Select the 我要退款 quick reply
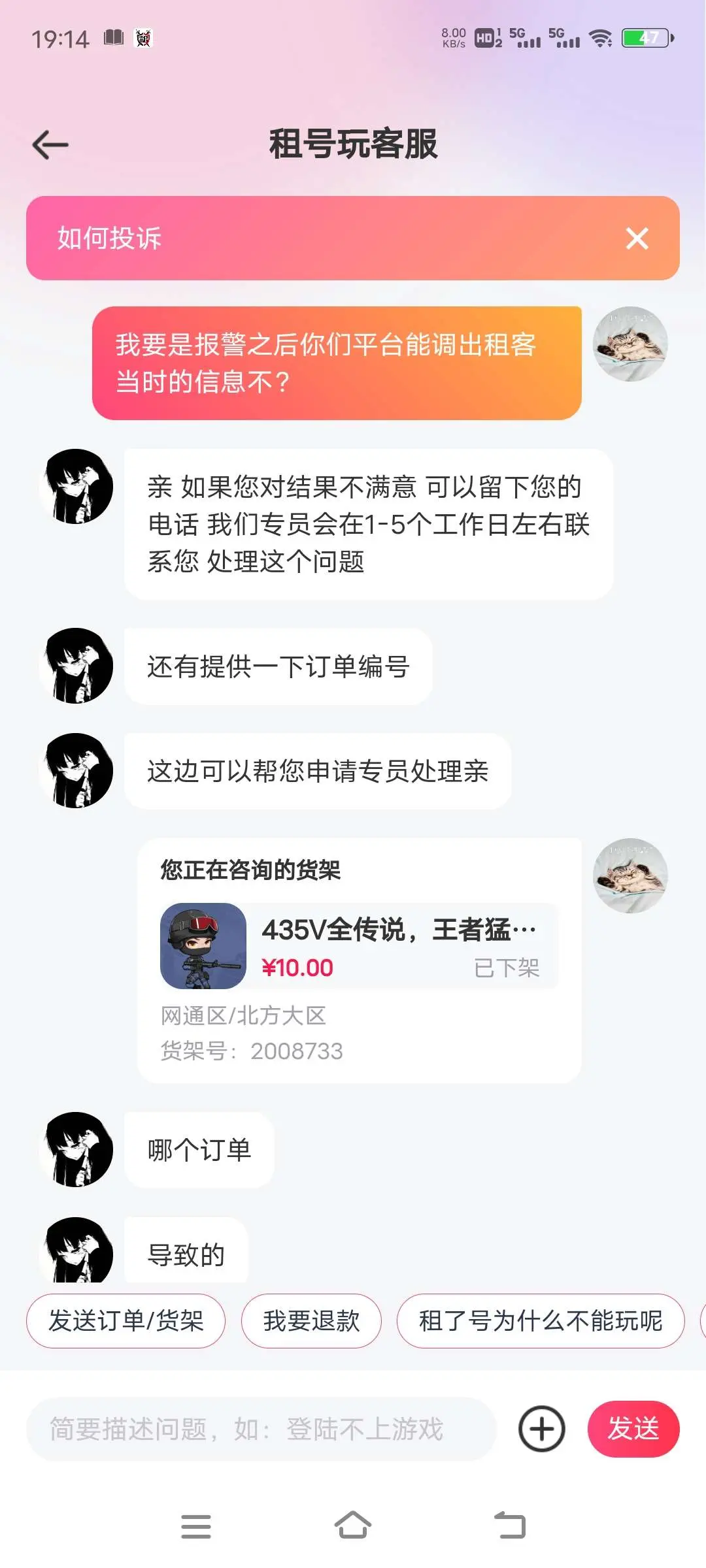 (311, 1321)
